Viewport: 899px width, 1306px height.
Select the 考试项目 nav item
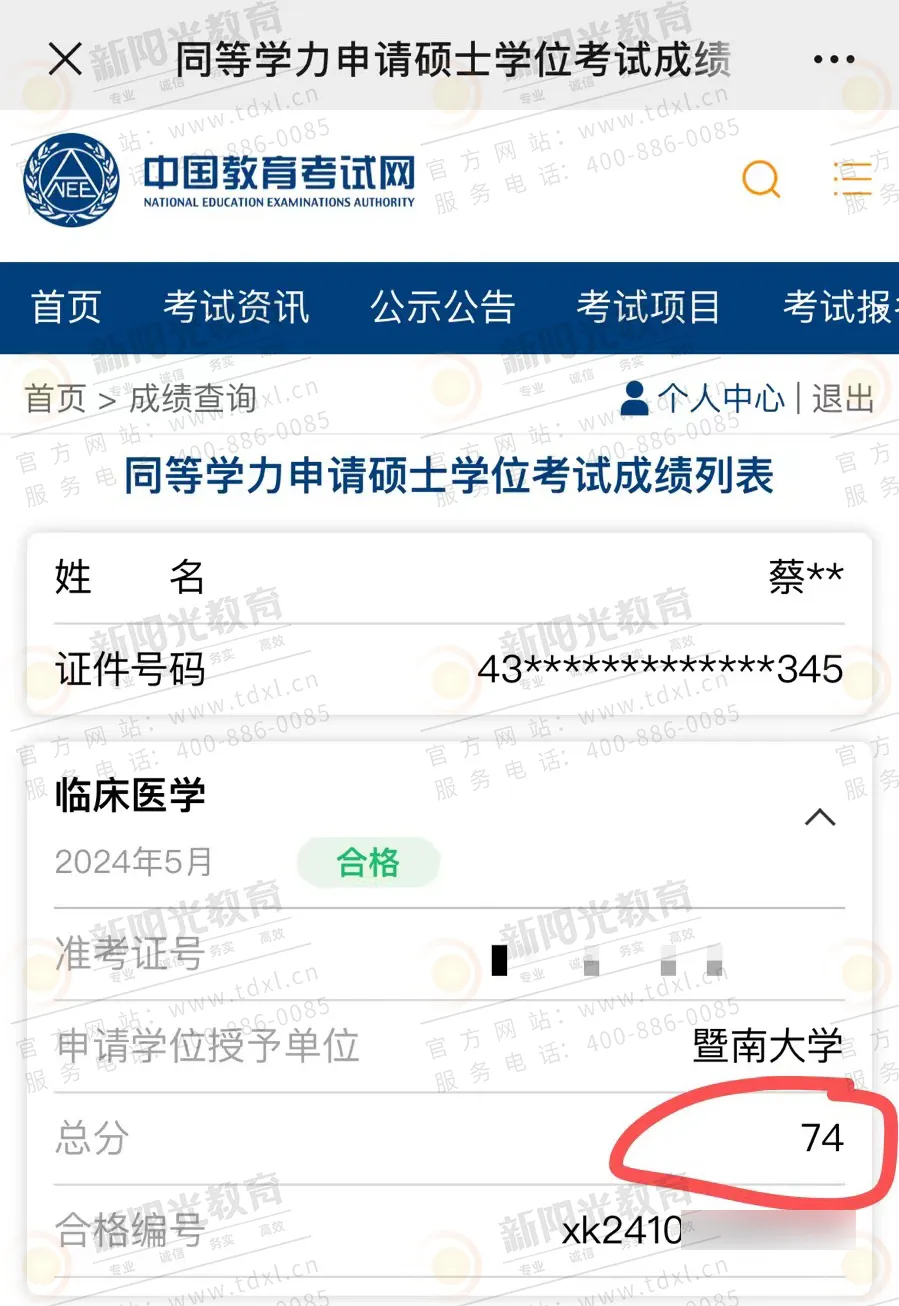648,308
